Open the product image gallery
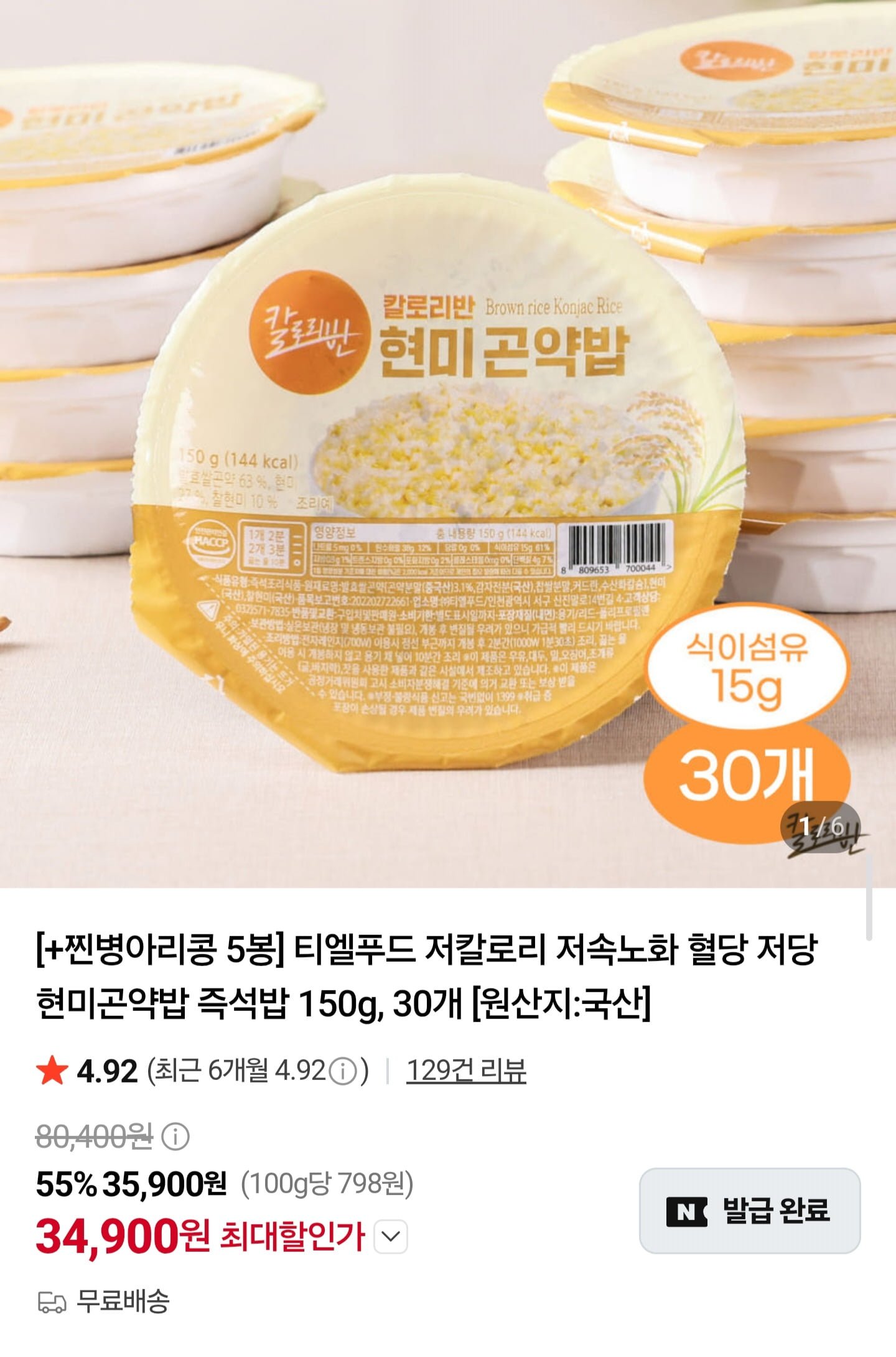896x1357 pixels. pos(448,443)
